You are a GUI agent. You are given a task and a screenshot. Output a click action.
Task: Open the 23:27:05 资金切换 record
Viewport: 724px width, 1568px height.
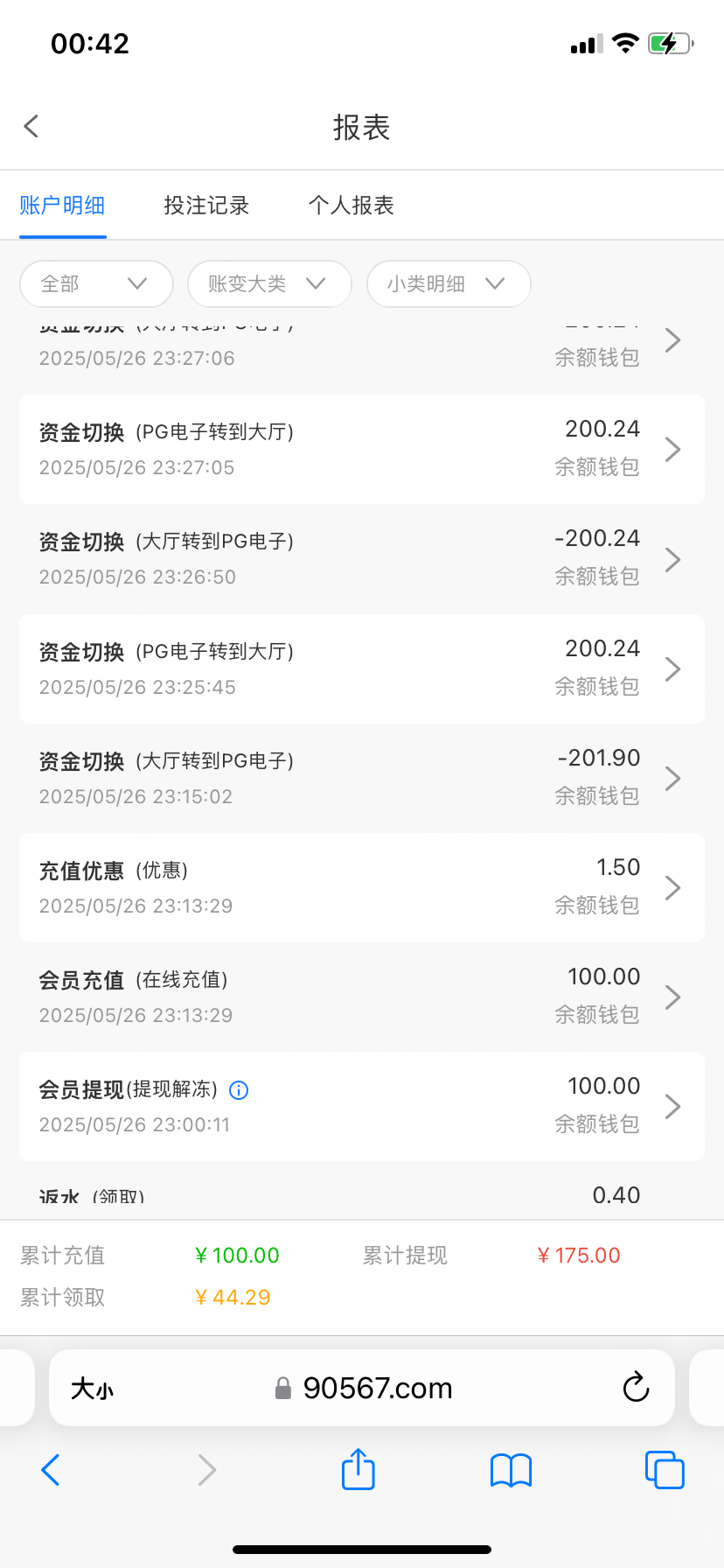click(x=362, y=449)
